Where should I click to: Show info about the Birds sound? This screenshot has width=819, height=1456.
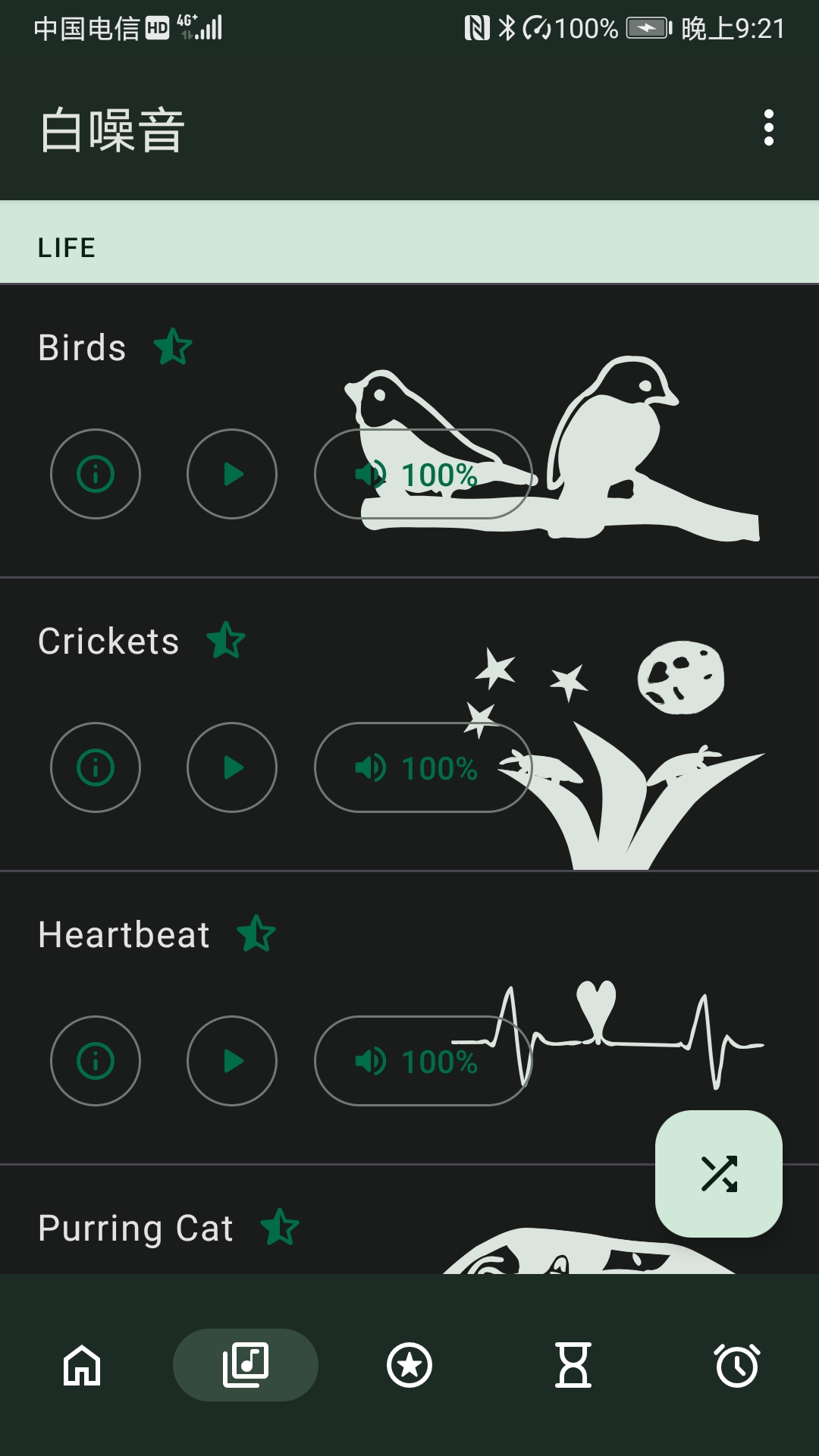coord(96,474)
